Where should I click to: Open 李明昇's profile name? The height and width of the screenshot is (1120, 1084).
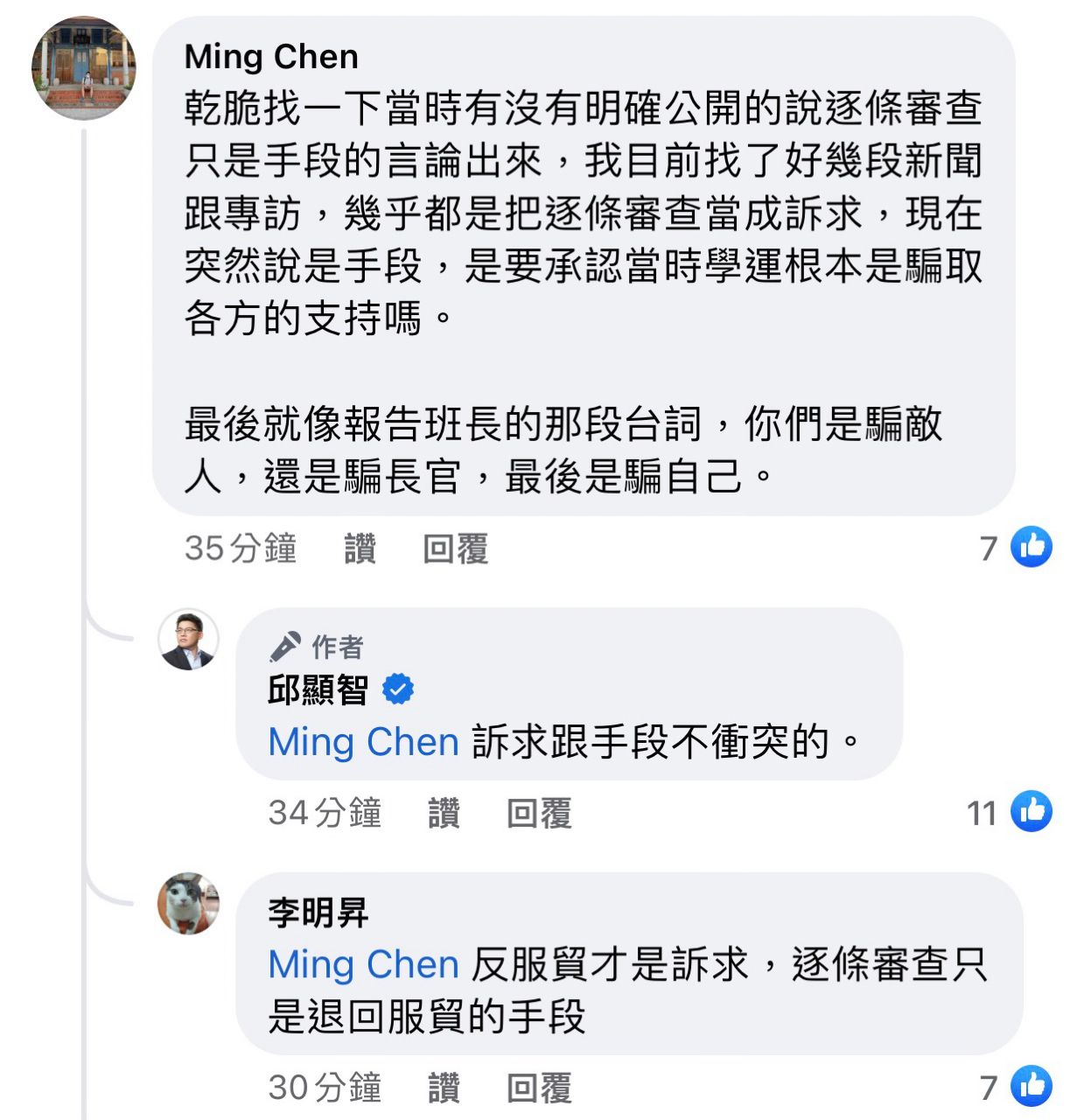point(318,913)
